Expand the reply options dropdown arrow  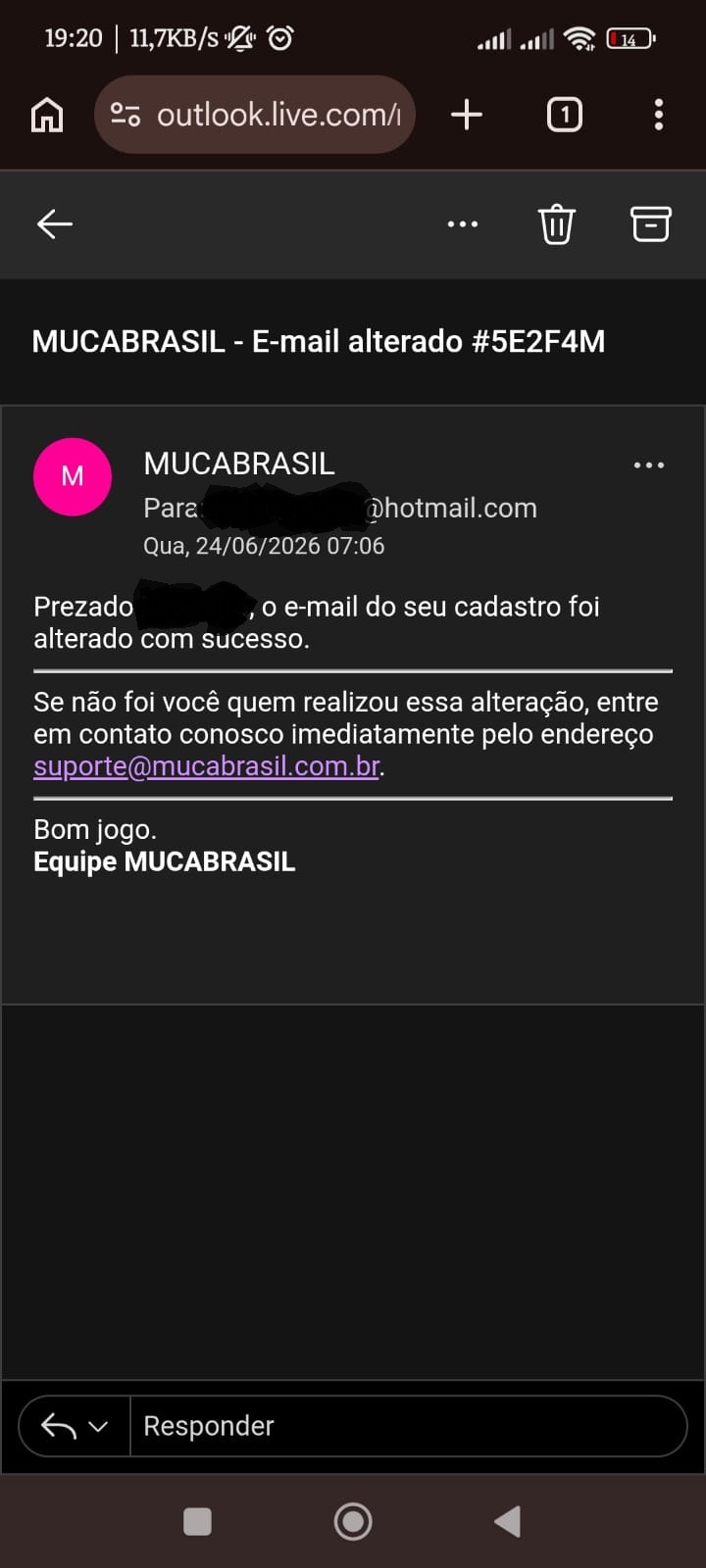pyautogui.click(x=98, y=1427)
